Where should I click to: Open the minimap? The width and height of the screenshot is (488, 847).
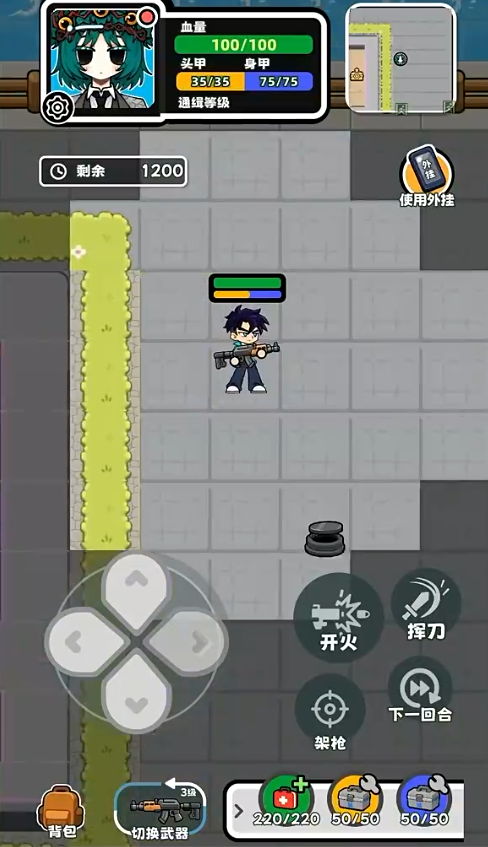coord(400,59)
